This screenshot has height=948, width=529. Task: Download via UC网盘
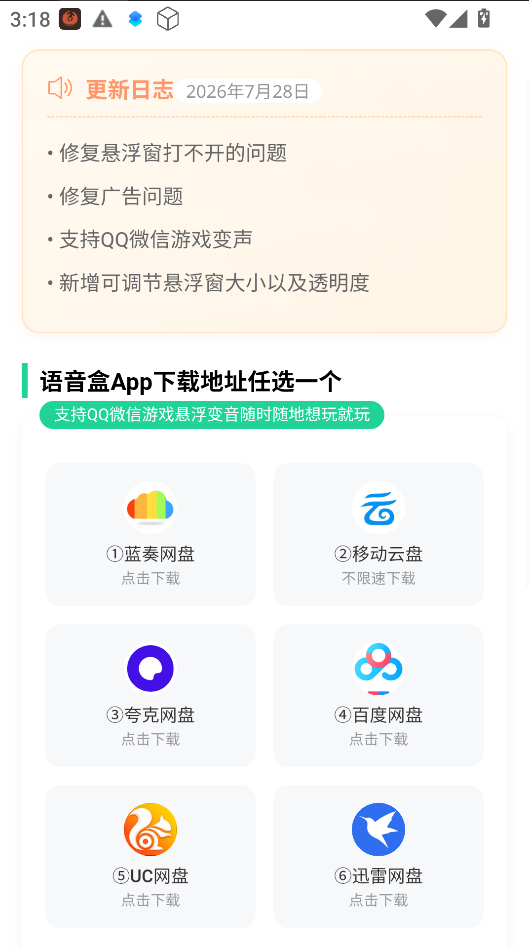150,856
